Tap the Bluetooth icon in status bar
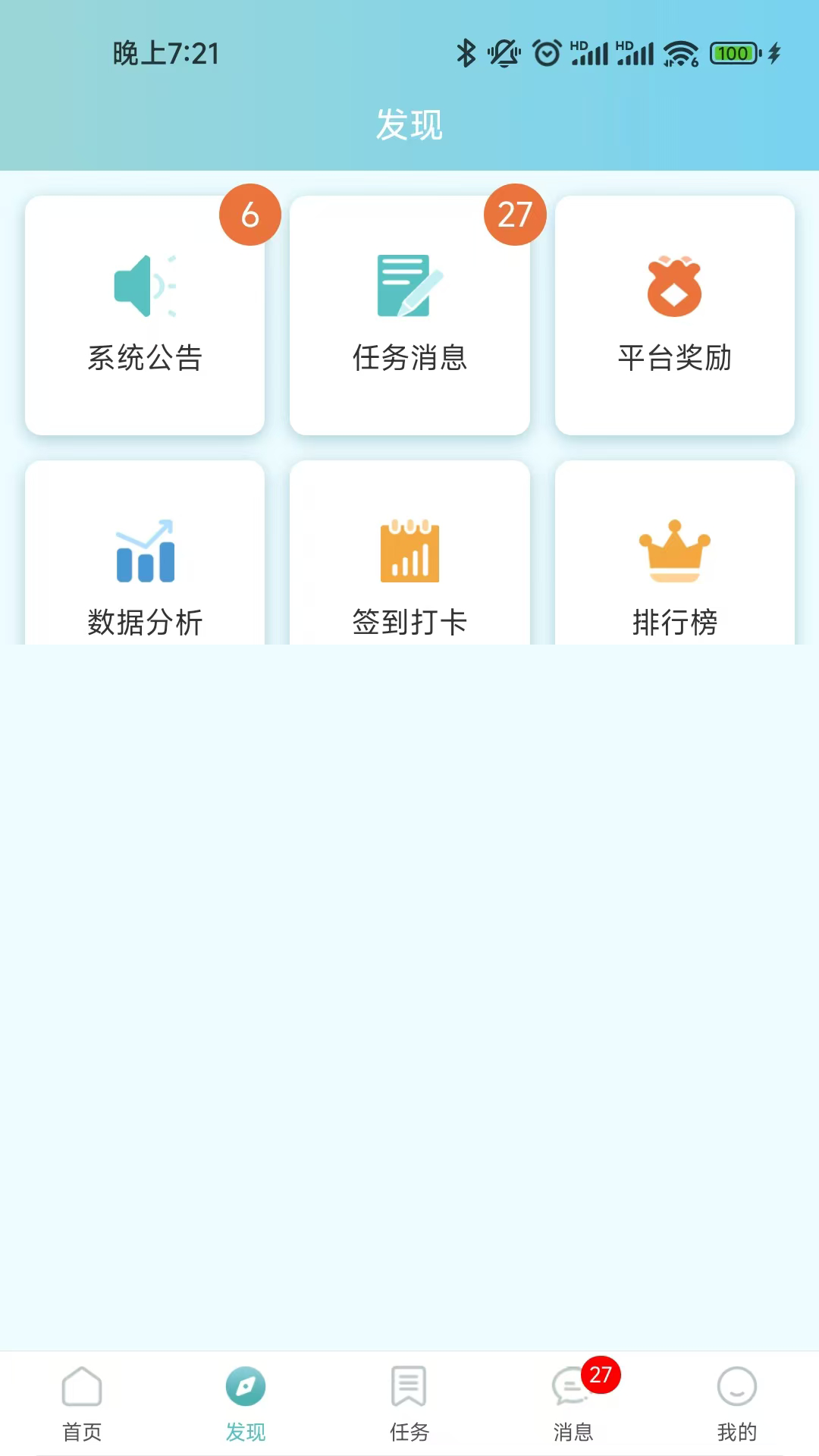 tap(466, 53)
